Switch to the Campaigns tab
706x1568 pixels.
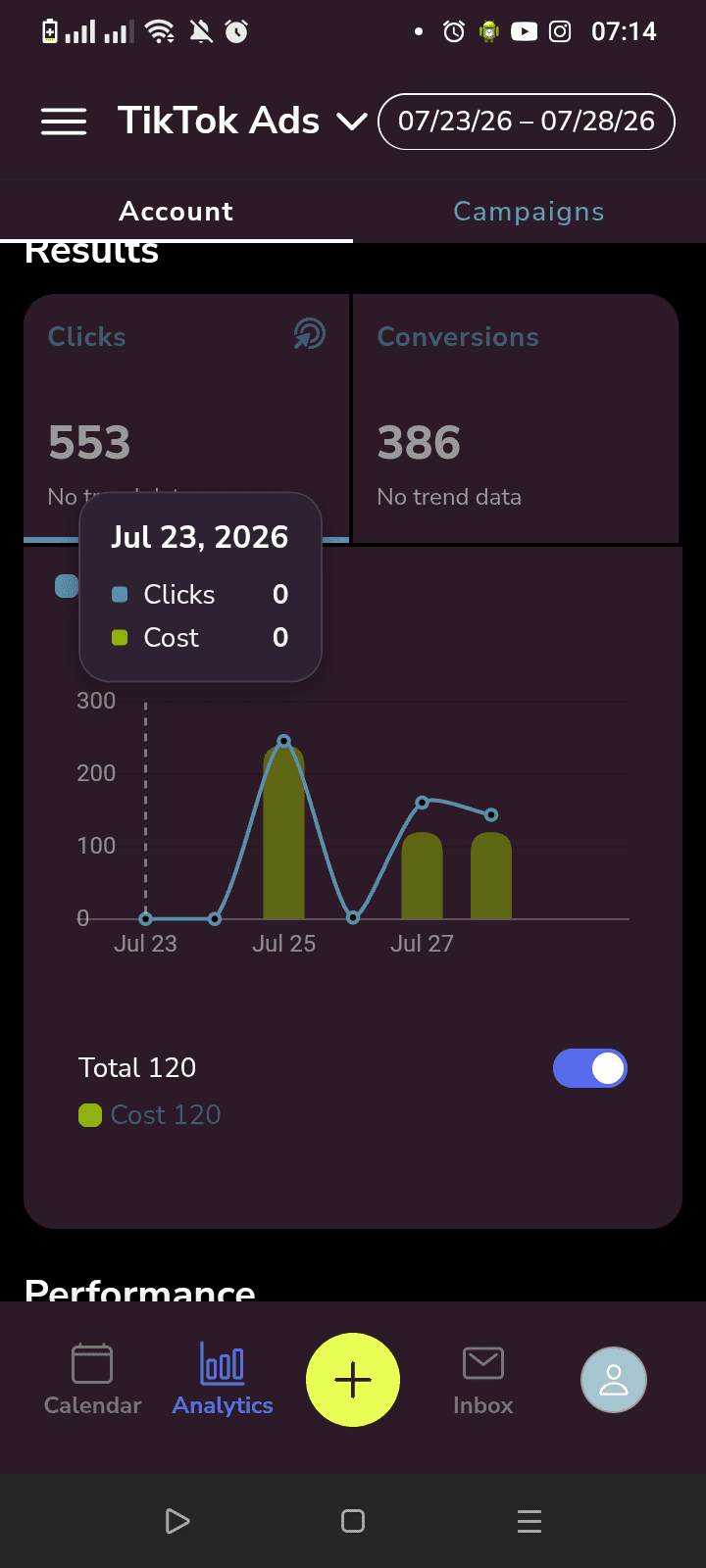(529, 212)
